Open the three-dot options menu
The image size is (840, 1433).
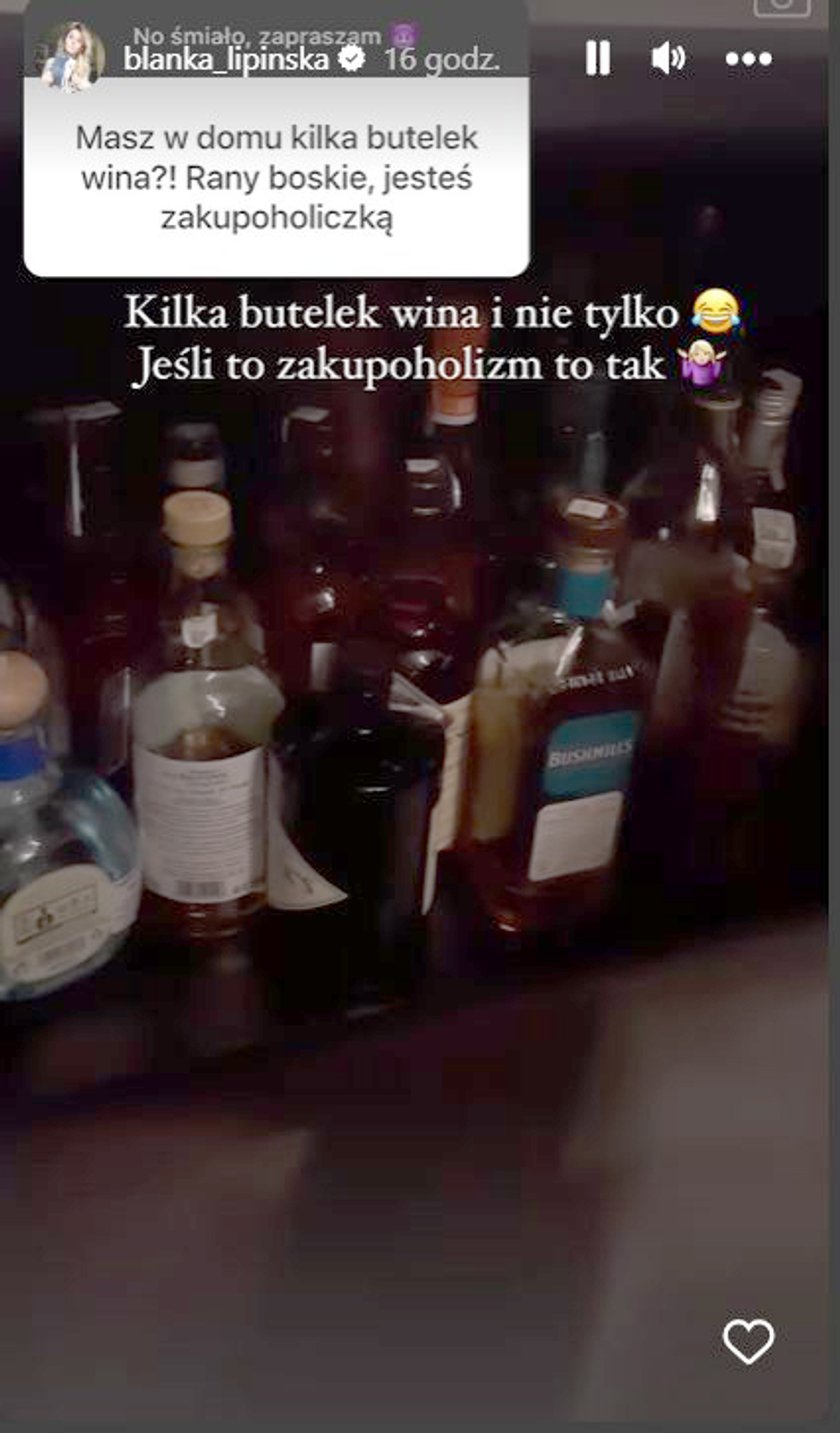tap(748, 60)
